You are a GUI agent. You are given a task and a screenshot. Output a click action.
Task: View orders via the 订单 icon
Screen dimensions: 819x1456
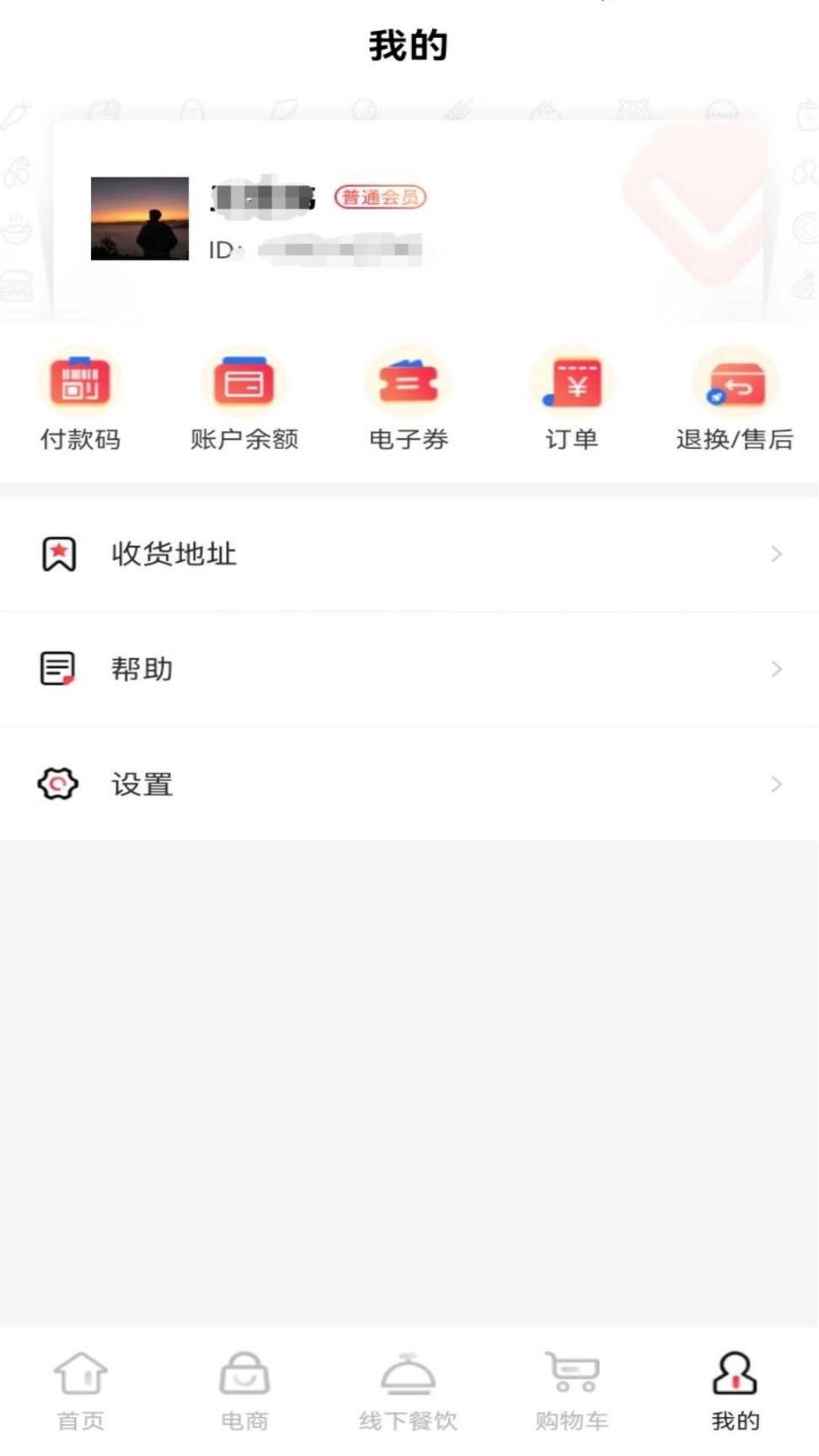571,381
